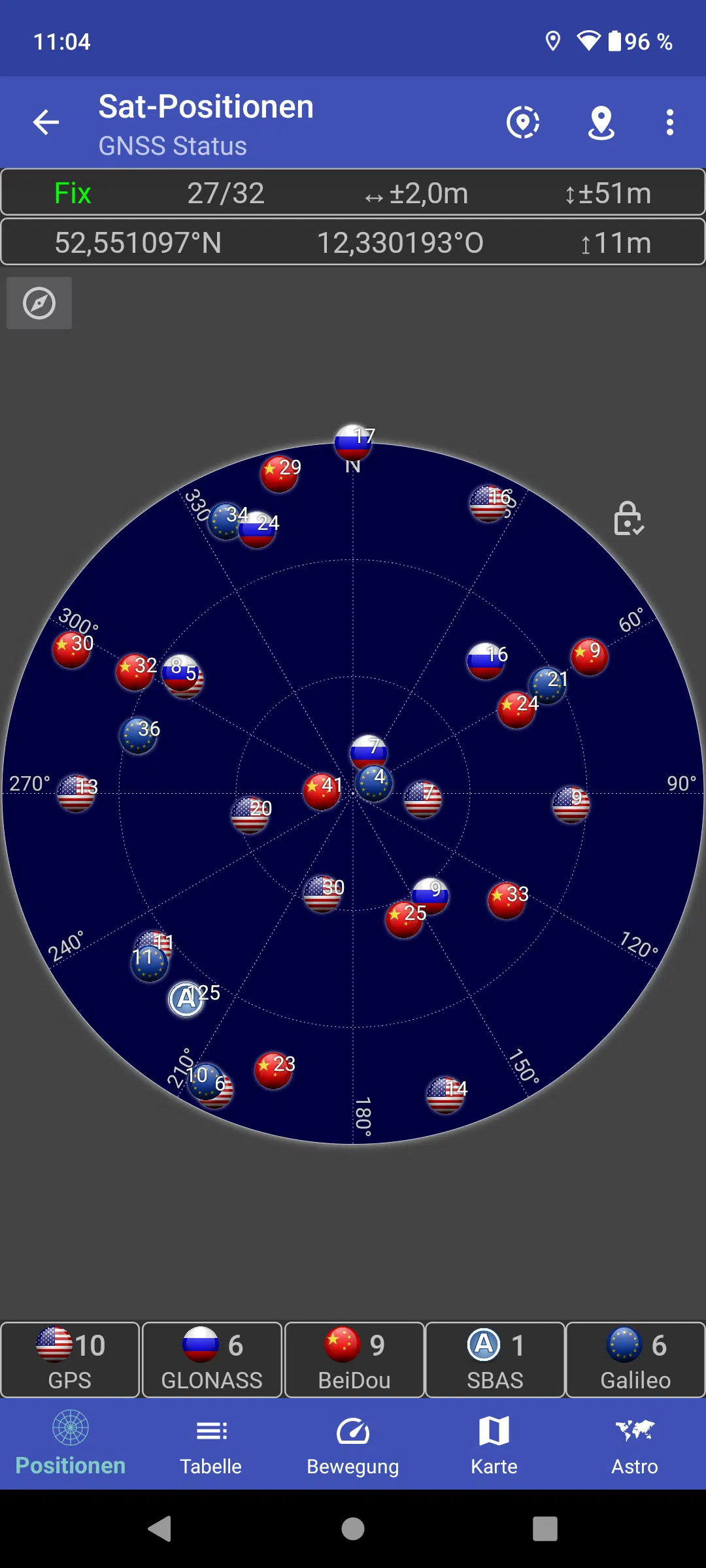
Task: Go back using the top arrow
Action: [x=46, y=122]
